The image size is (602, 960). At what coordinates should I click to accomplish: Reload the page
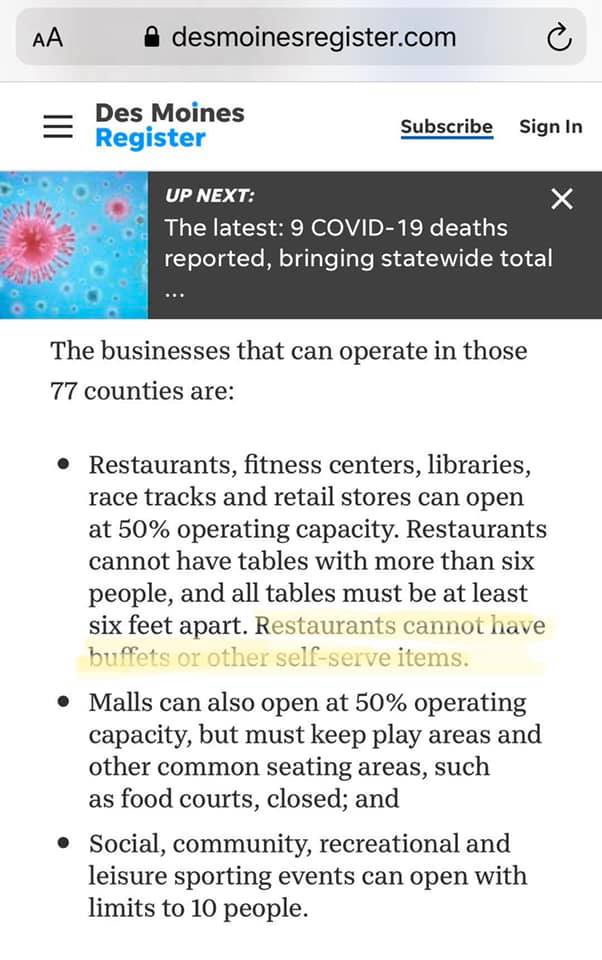[x=559, y=38]
